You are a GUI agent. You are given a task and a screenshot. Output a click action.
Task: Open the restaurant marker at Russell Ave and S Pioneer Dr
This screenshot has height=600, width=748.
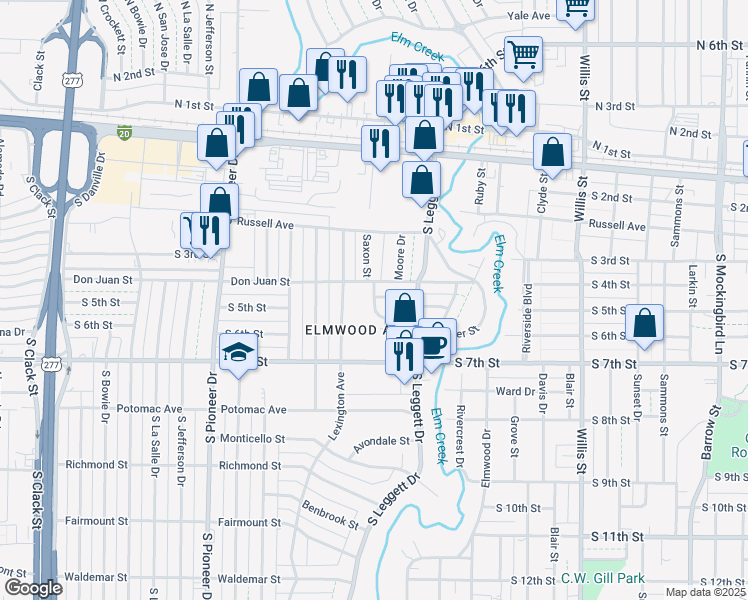(x=210, y=230)
